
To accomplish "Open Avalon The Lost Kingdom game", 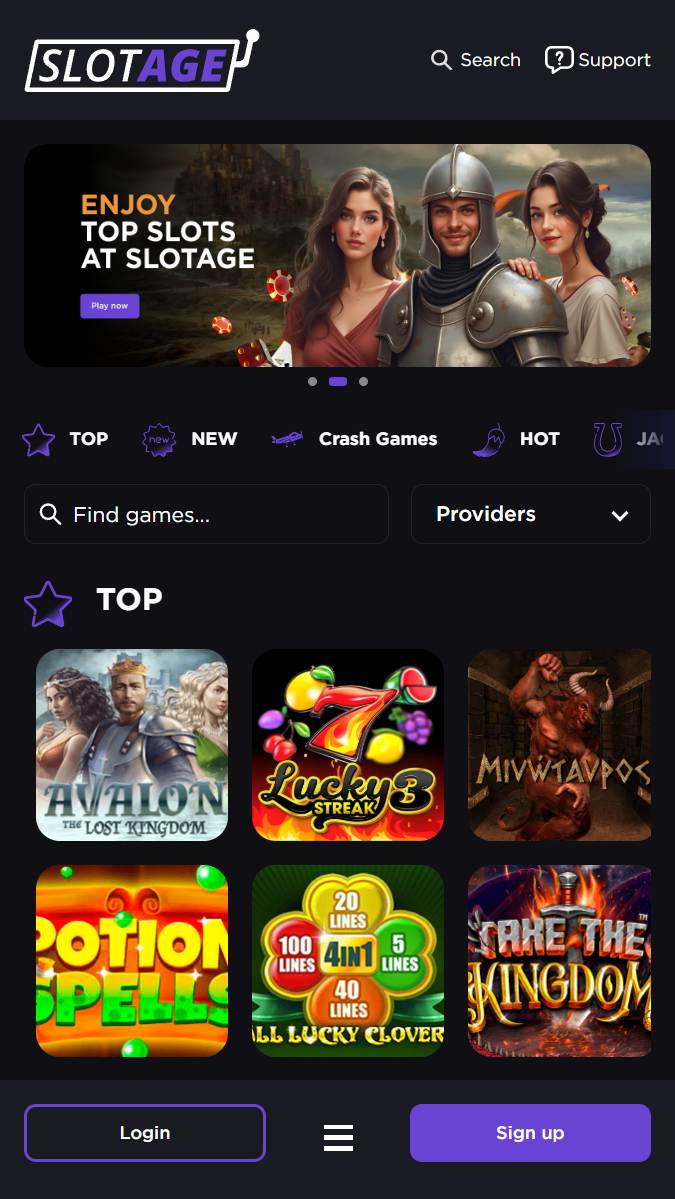I will pyautogui.click(x=132, y=745).
